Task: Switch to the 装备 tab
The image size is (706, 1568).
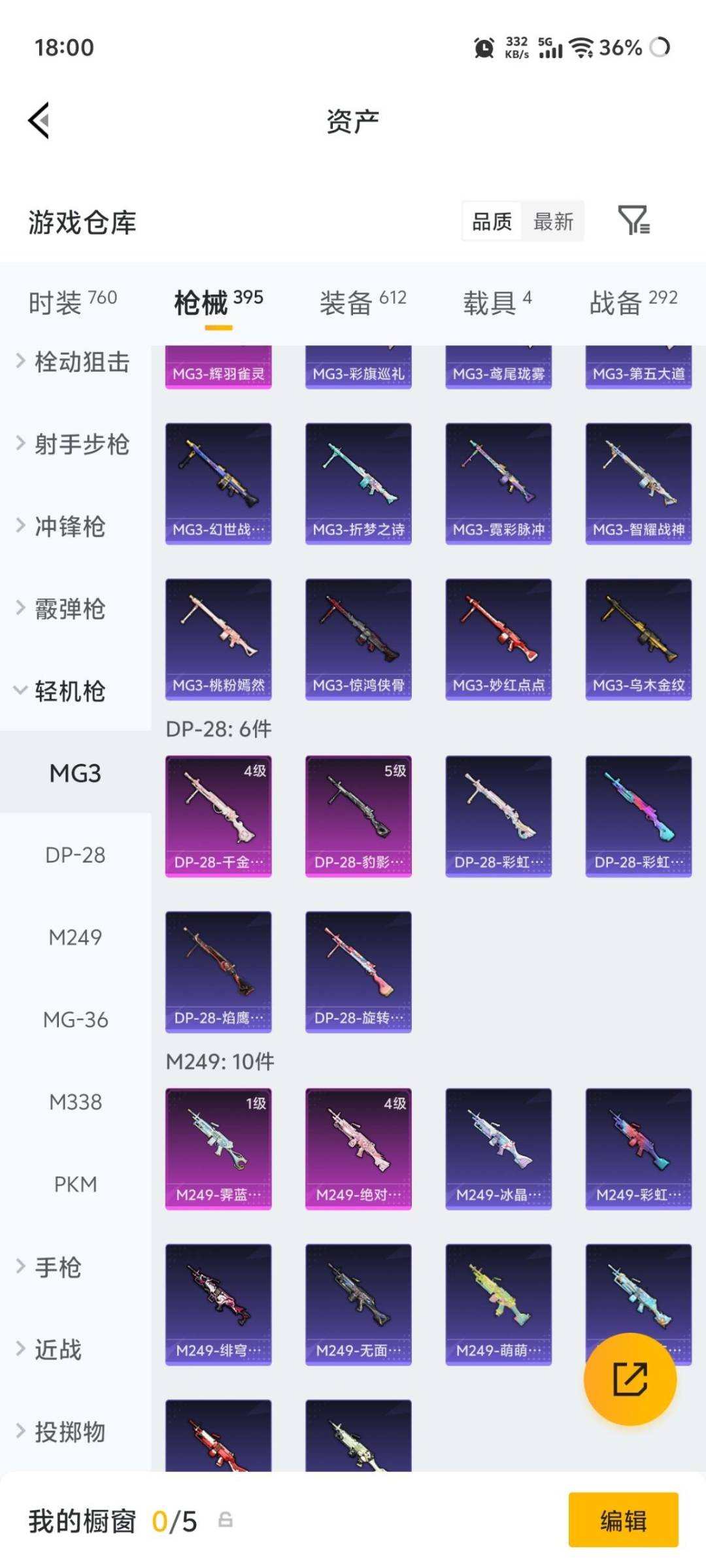Action: pos(363,302)
